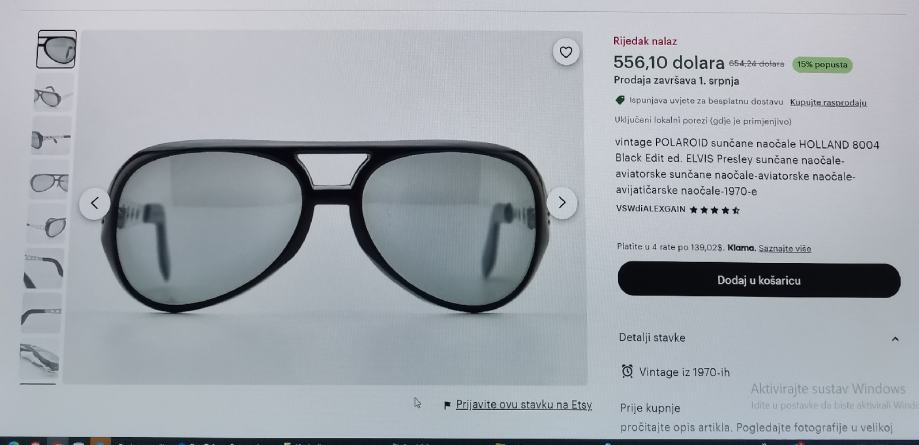Open seller VSWdiALEXGAIN shop
Screen dimensions: 919x445
(x=651, y=210)
